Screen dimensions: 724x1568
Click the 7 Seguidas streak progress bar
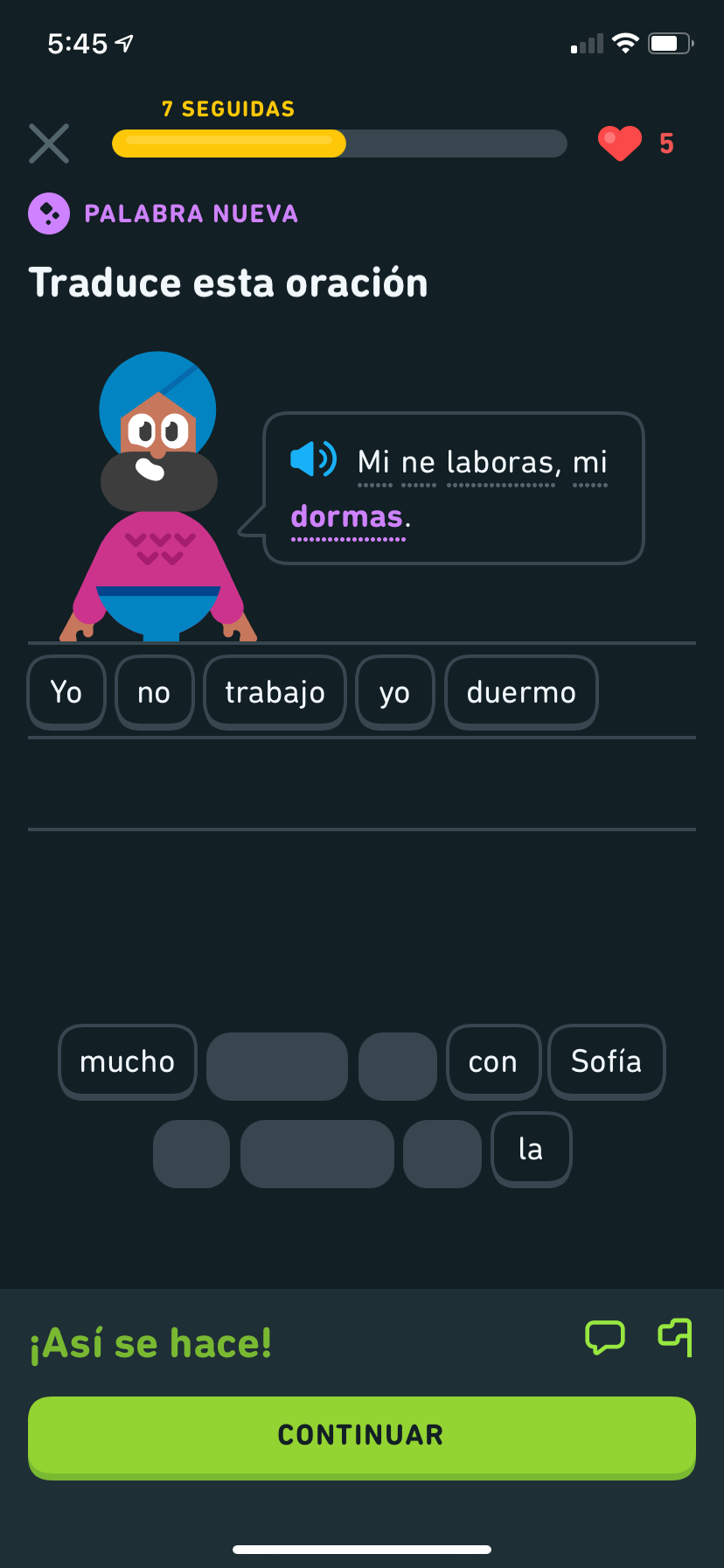339,143
